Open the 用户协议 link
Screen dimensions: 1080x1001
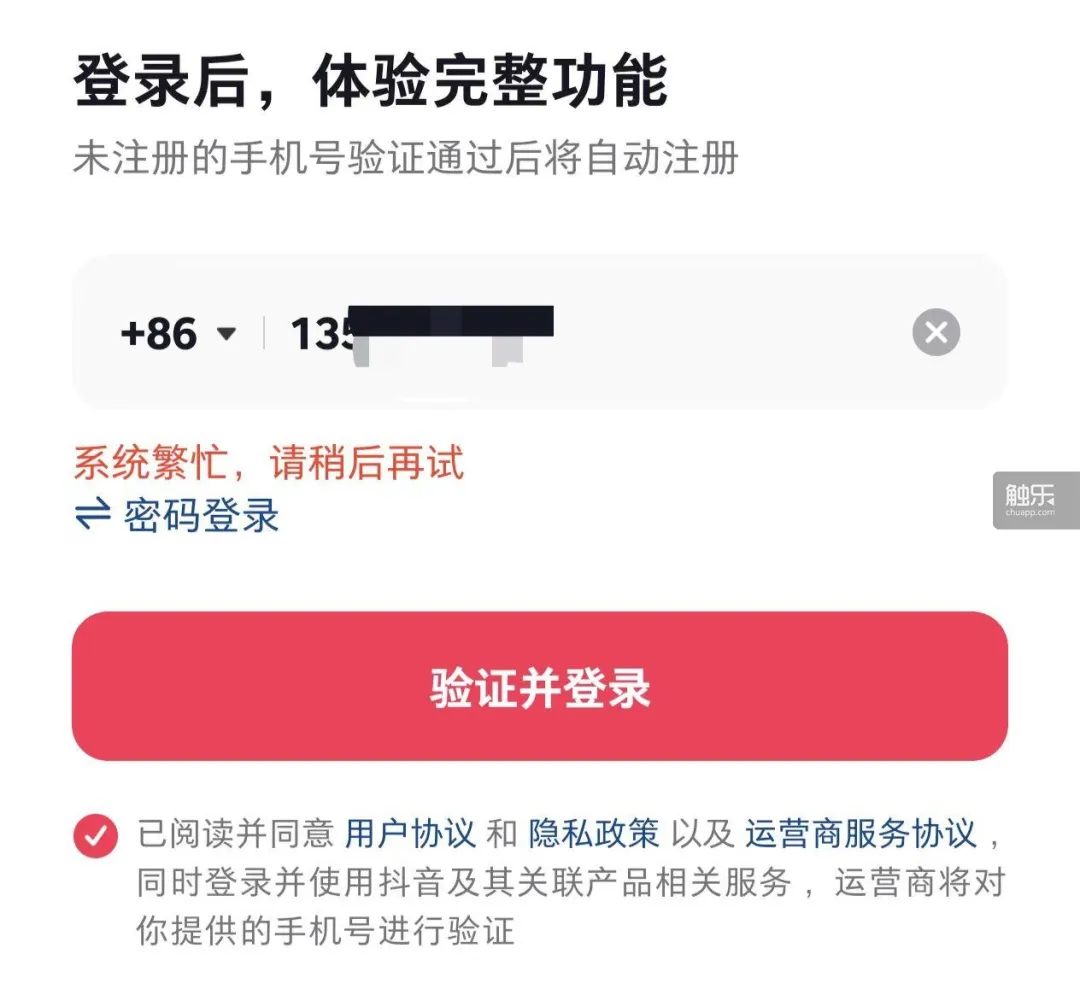point(410,833)
